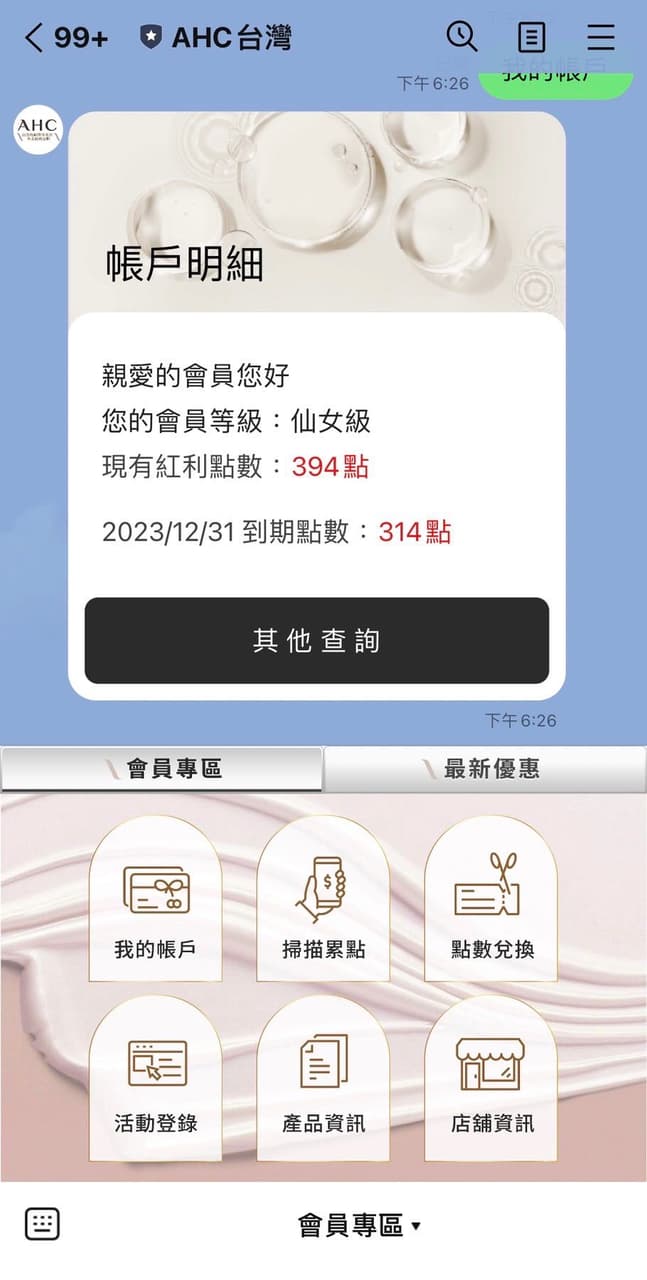This screenshot has height=1280, width=647.
Task: Open the AHC account avatar
Action: [38, 130]
